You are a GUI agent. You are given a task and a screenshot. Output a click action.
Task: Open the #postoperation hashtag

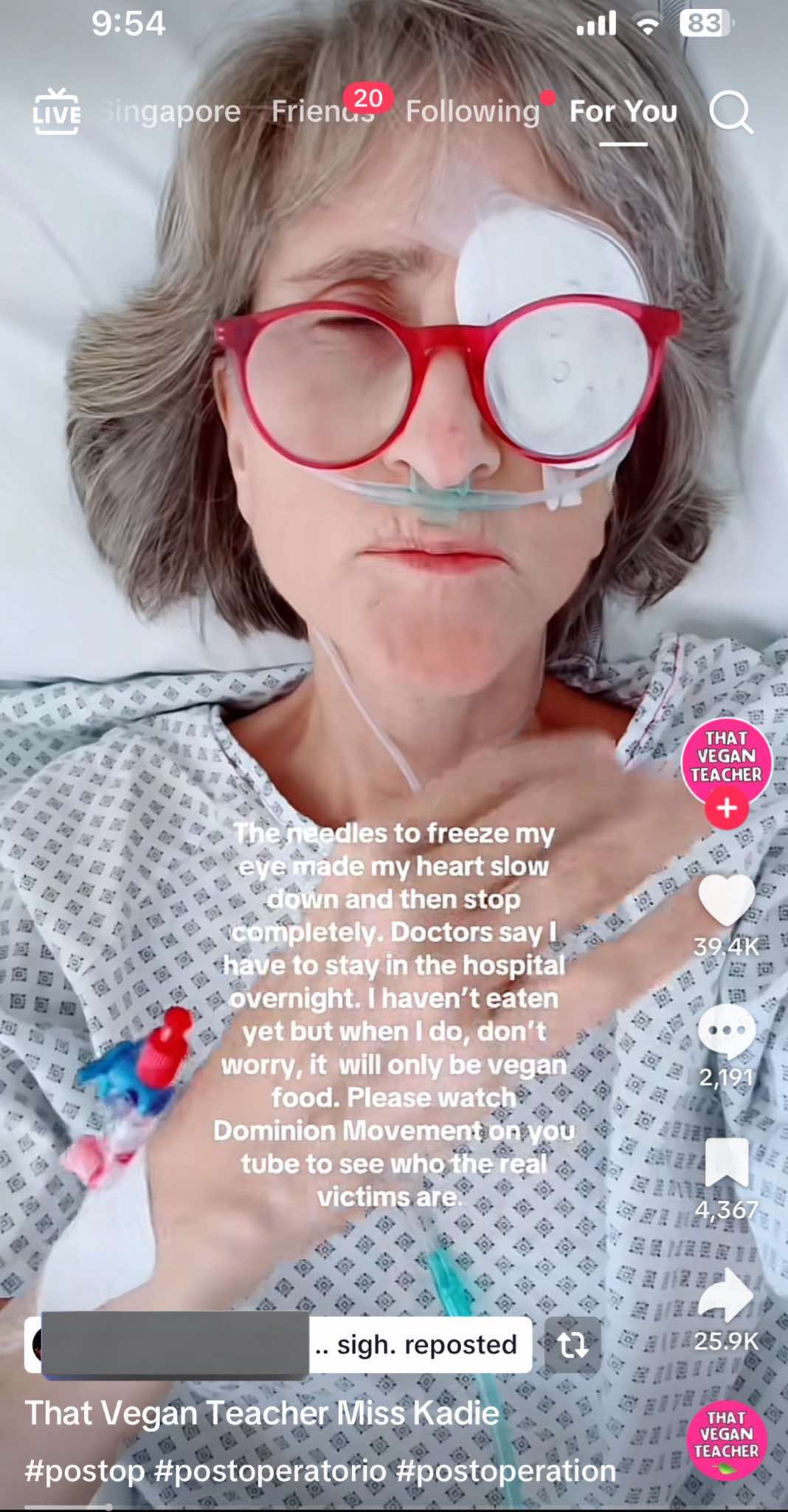pos(506,1471)
